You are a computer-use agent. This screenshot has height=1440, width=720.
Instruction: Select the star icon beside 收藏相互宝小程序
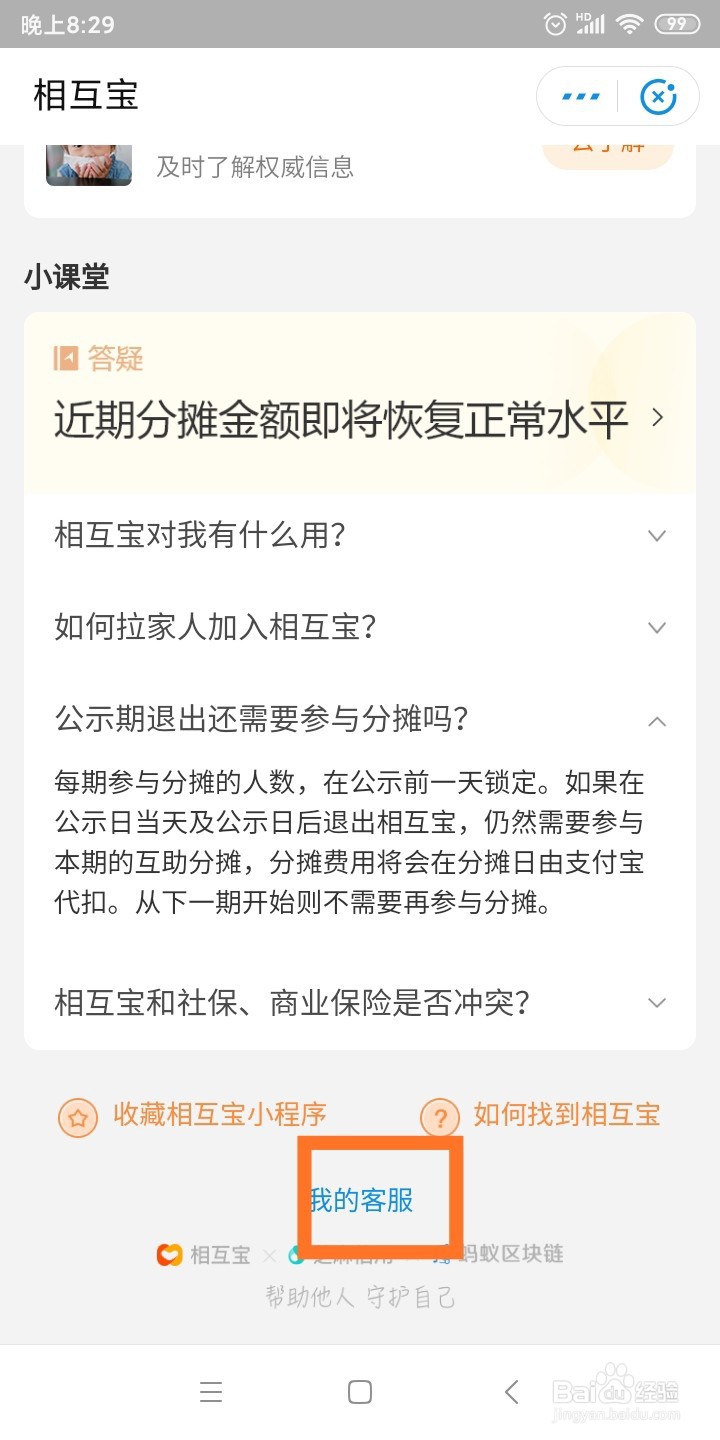point(77,1117)
